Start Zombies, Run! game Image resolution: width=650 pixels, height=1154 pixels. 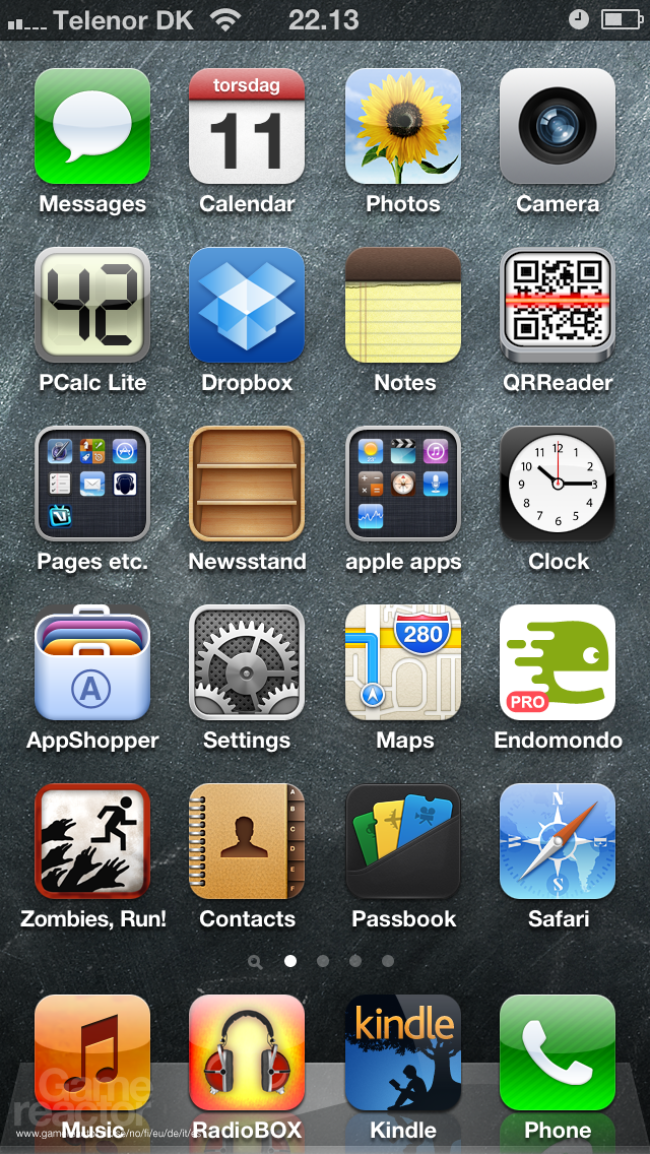(92, 841)
